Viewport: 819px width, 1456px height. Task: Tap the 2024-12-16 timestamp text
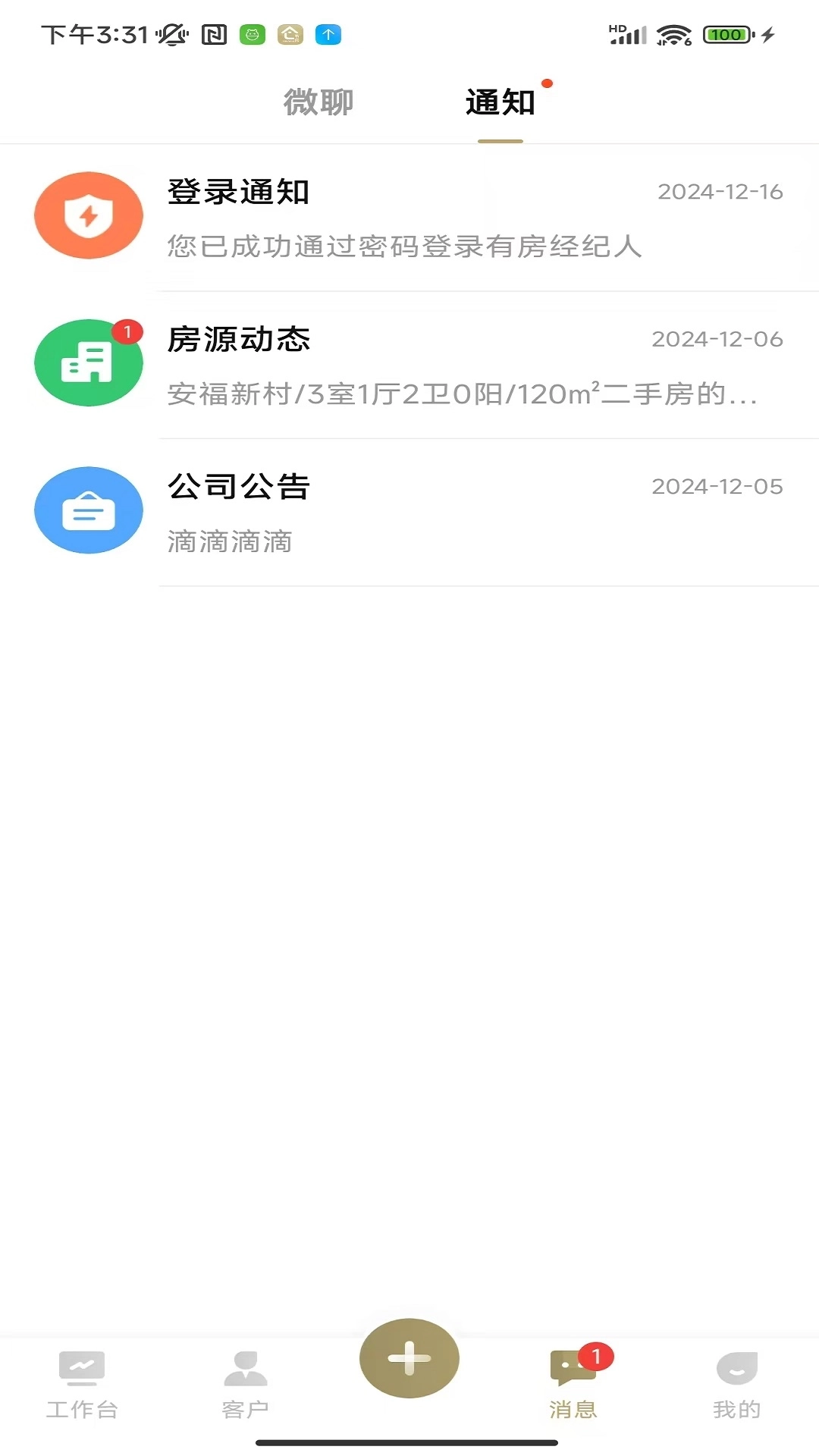pyautogui.click(x=719, y=191)
